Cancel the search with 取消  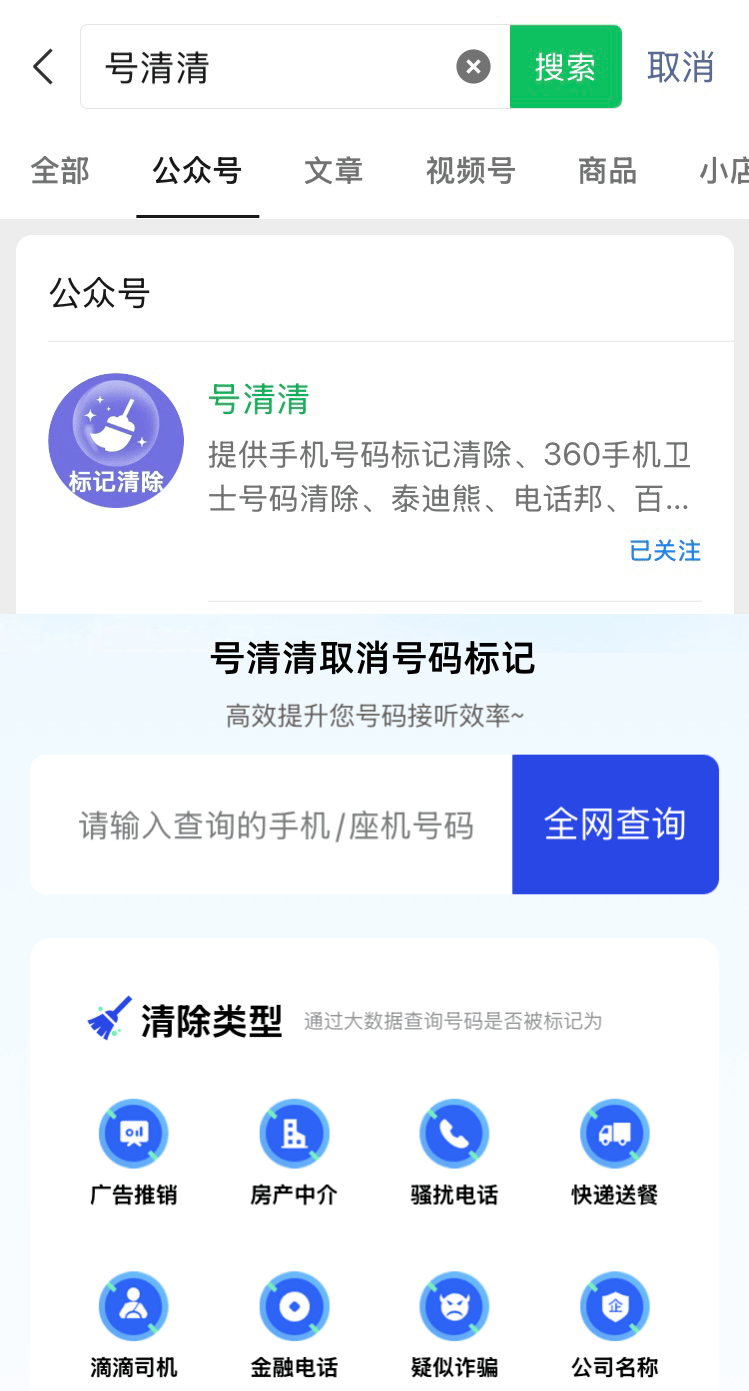coord(680,67)
